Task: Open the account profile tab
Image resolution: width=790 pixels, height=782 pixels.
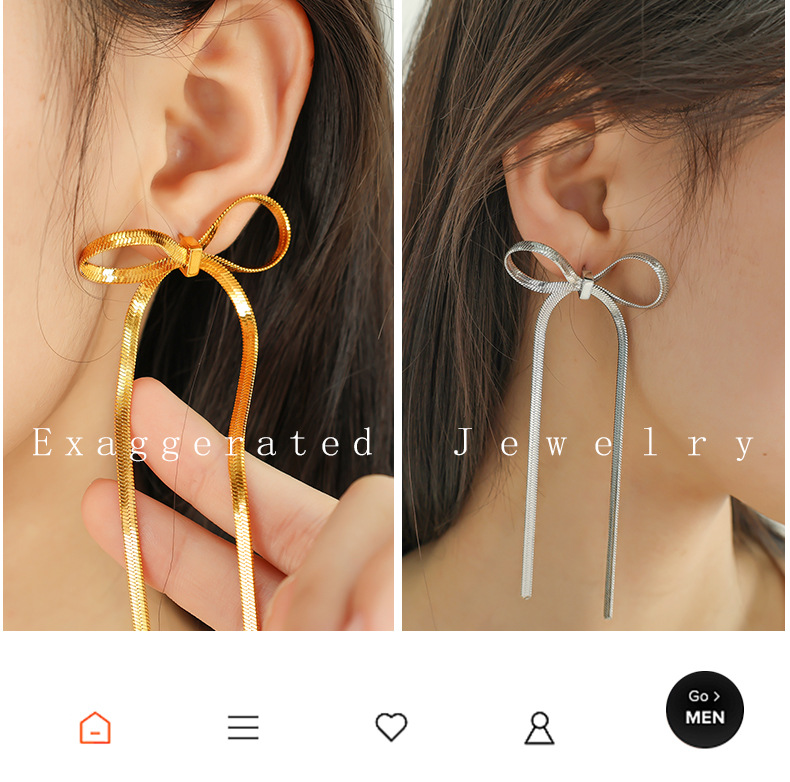Action: (x=539, y=727)
